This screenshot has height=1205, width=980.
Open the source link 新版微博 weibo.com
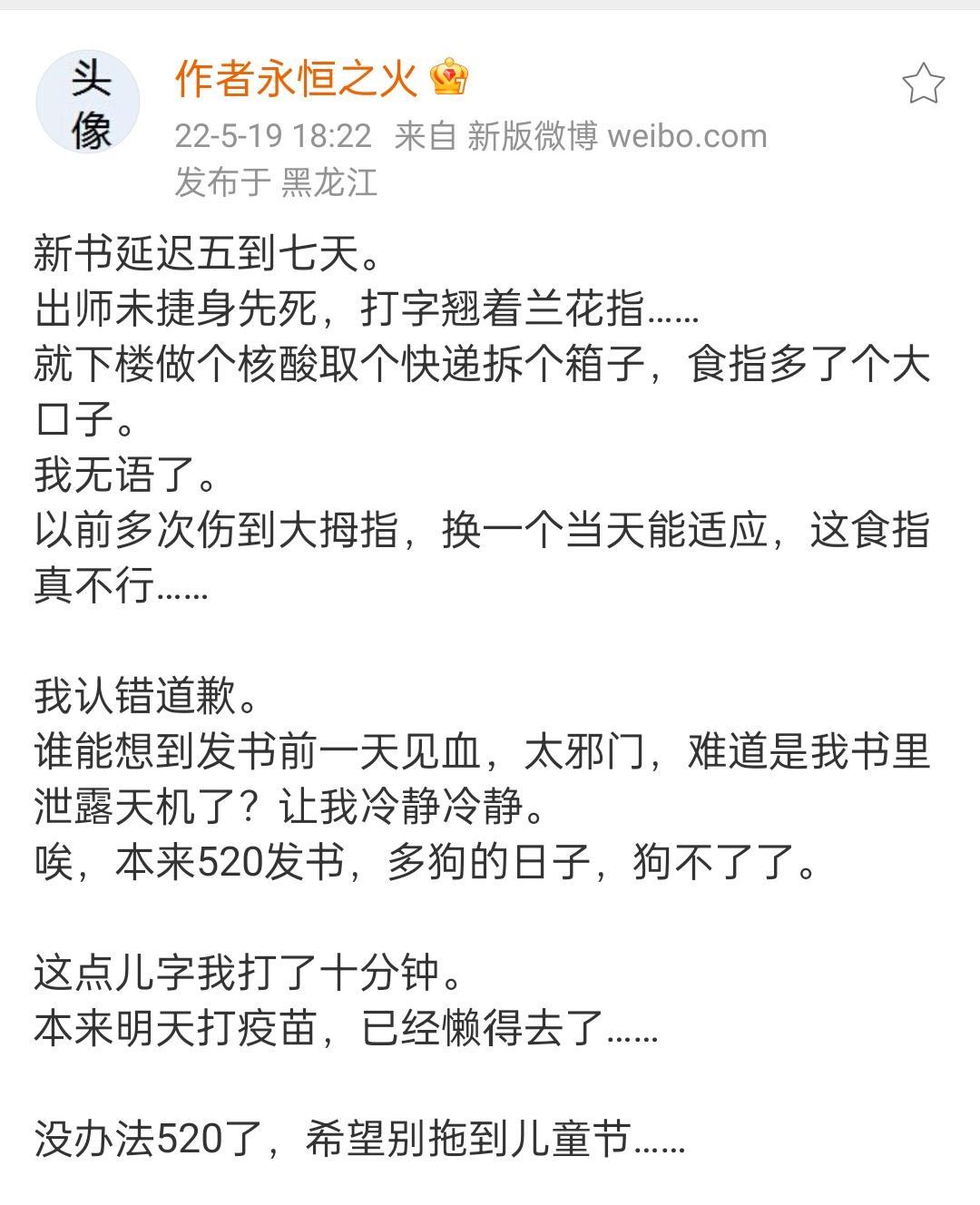click(617, 136)
